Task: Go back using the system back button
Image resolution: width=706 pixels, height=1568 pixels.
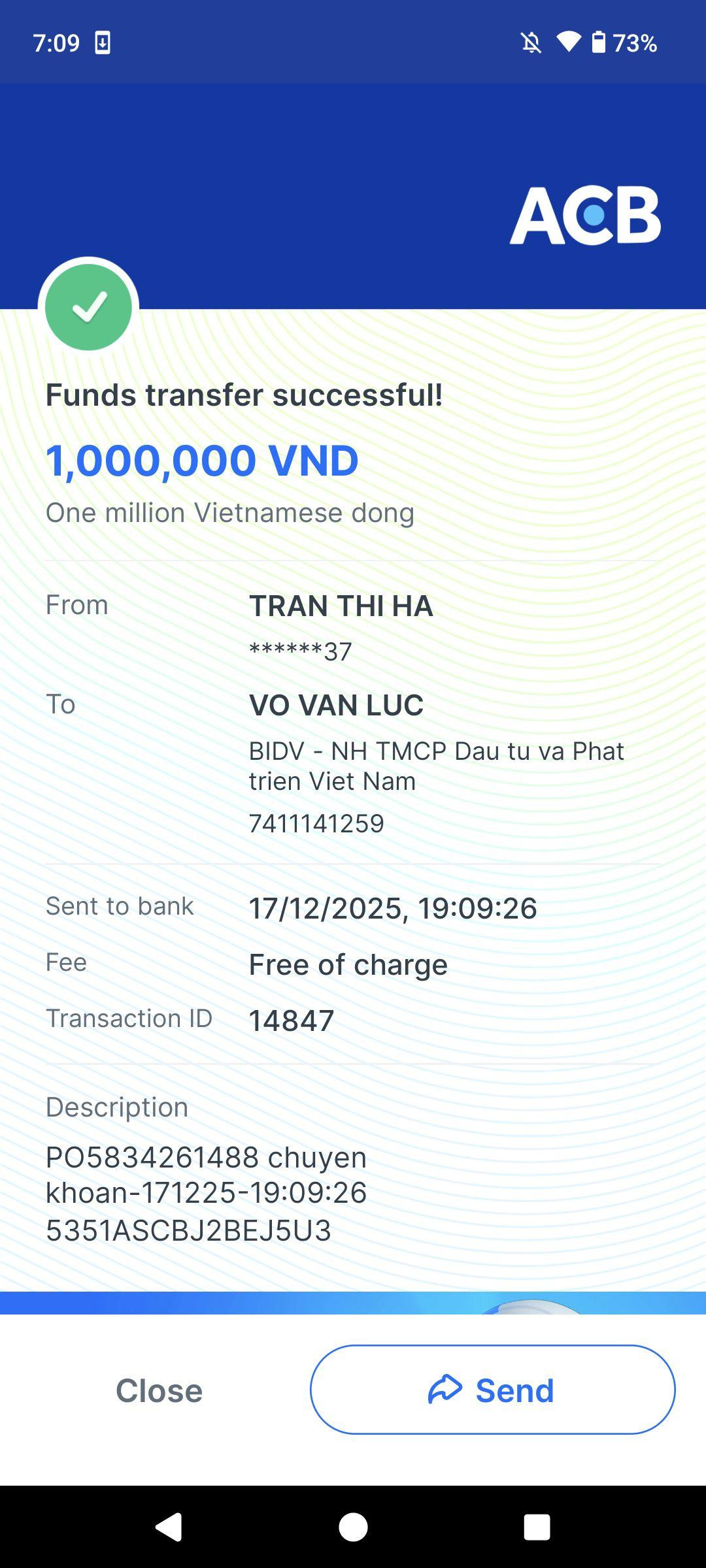Action: coord(169,1527)
